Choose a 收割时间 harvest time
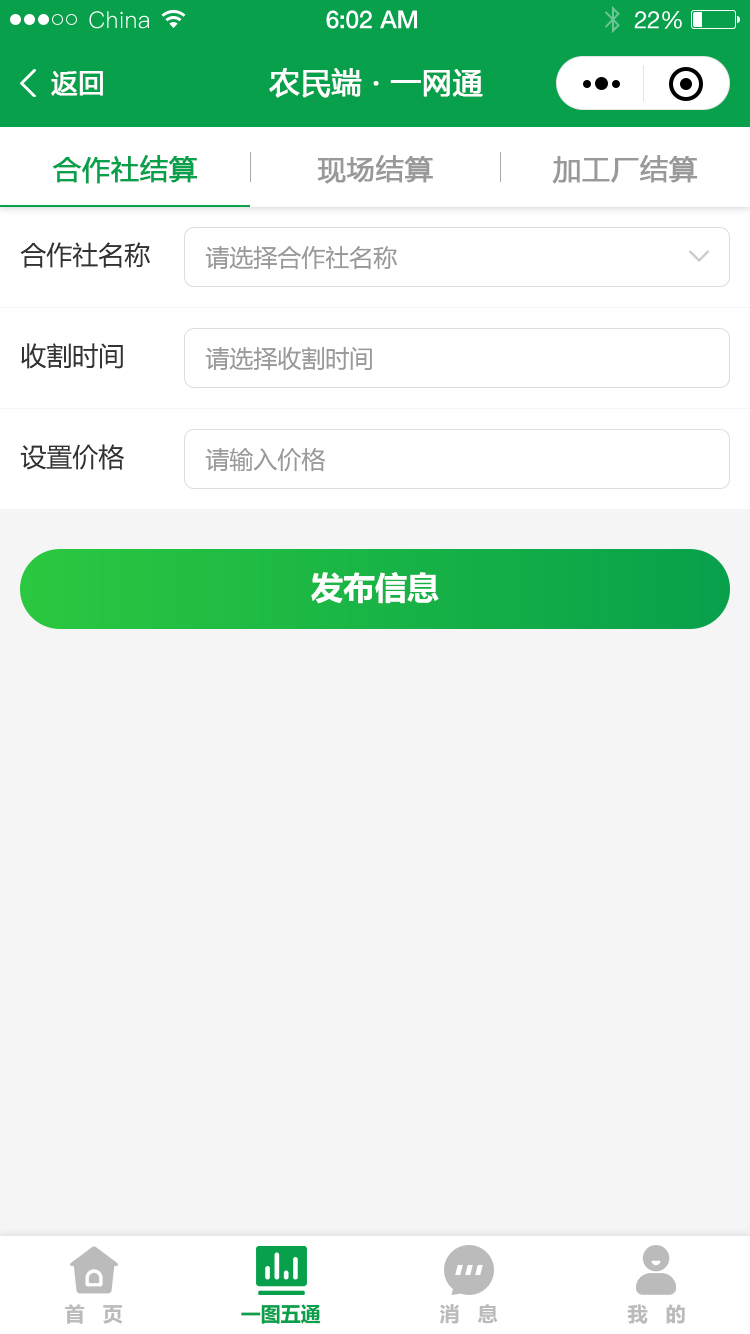Viewport: 750px width, 1334px height. pos(457,358)
